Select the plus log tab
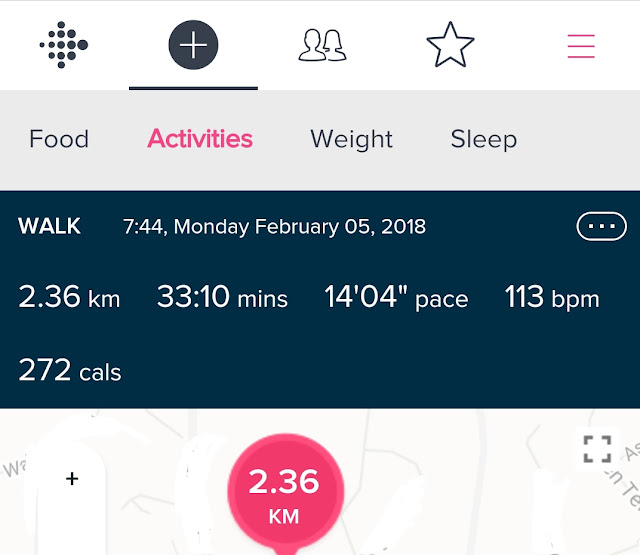 193,44
